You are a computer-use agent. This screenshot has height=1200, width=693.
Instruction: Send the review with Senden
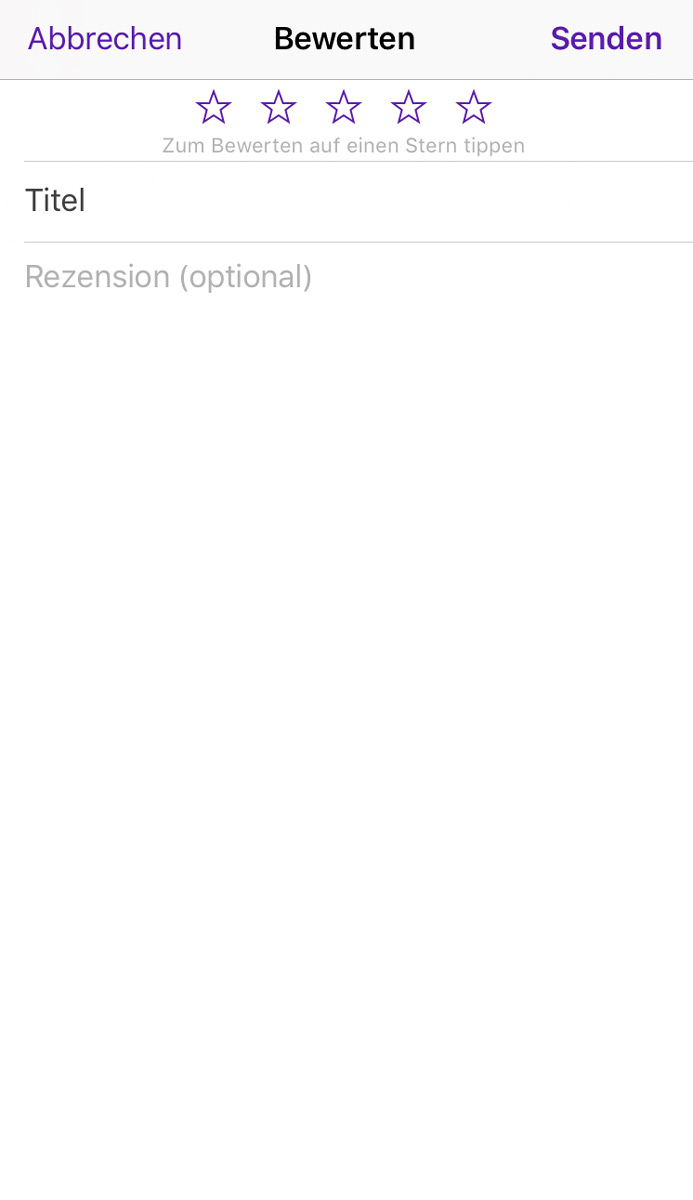(x=606, y=39)
